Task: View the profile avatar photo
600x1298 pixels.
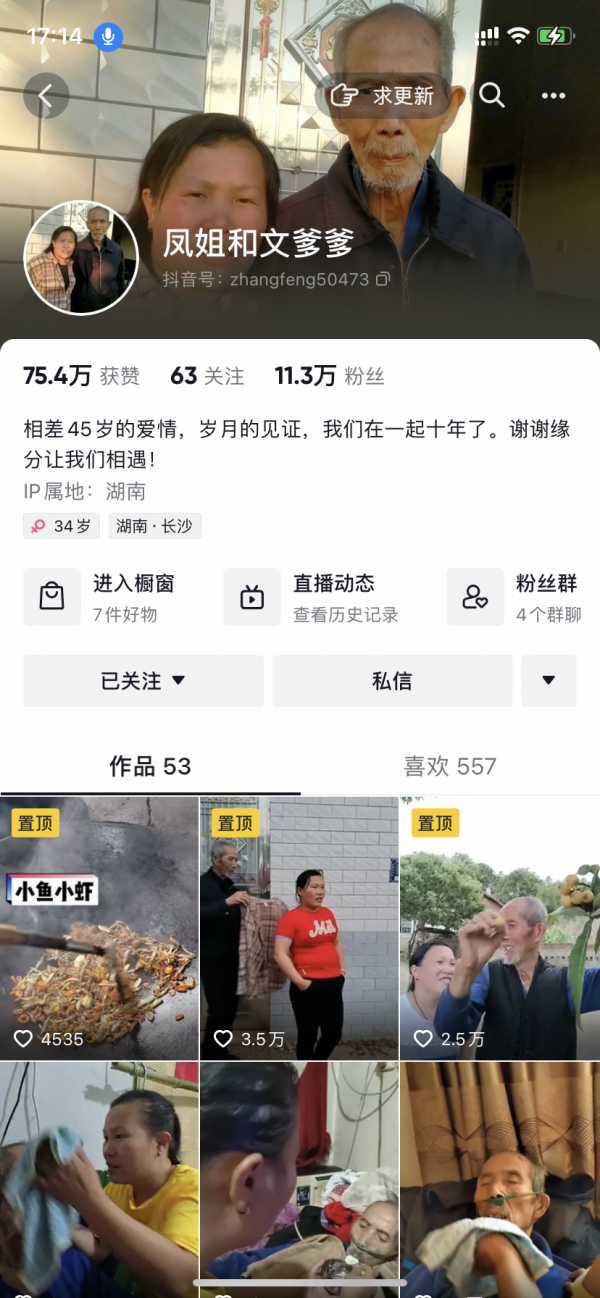Action: pos(80,258)
